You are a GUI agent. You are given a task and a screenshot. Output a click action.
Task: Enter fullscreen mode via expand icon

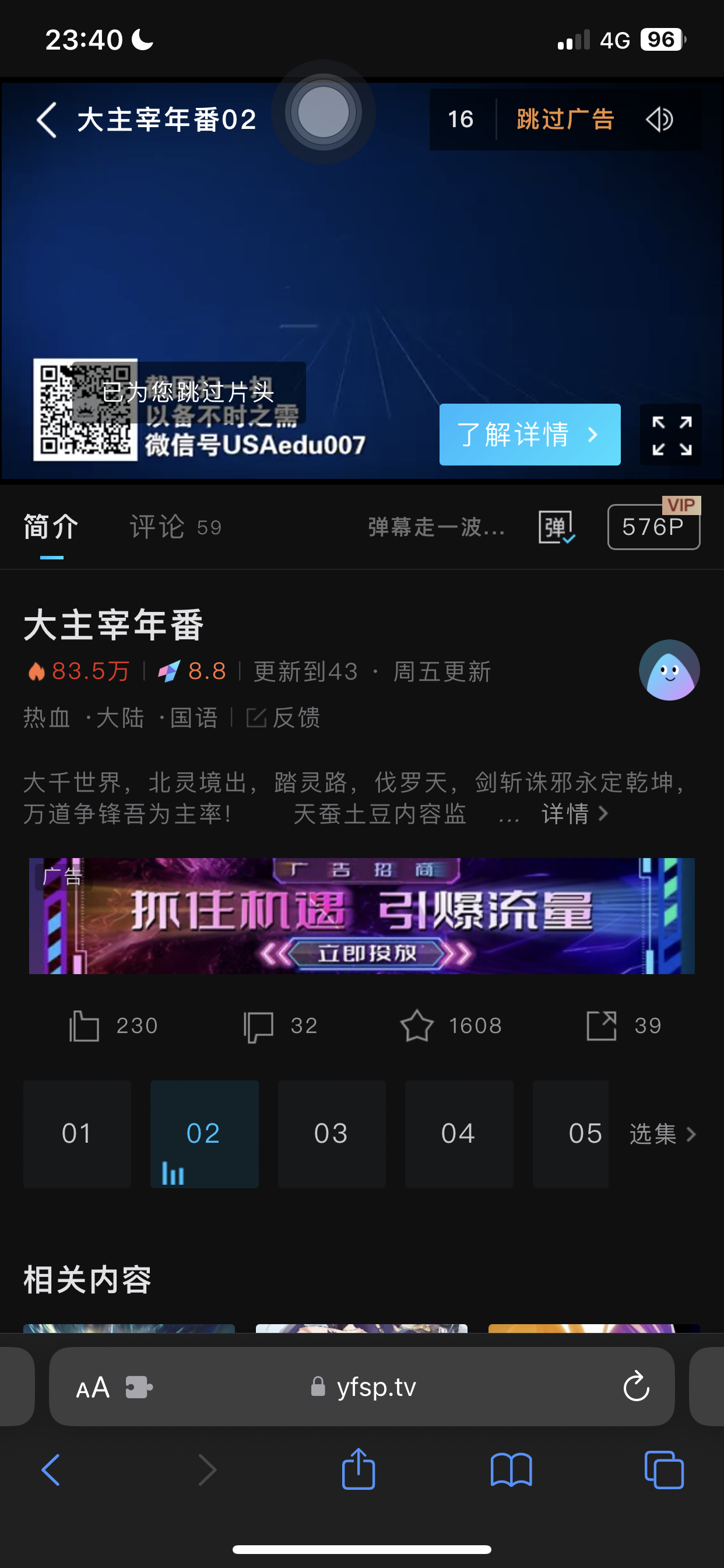pos(670,435)
